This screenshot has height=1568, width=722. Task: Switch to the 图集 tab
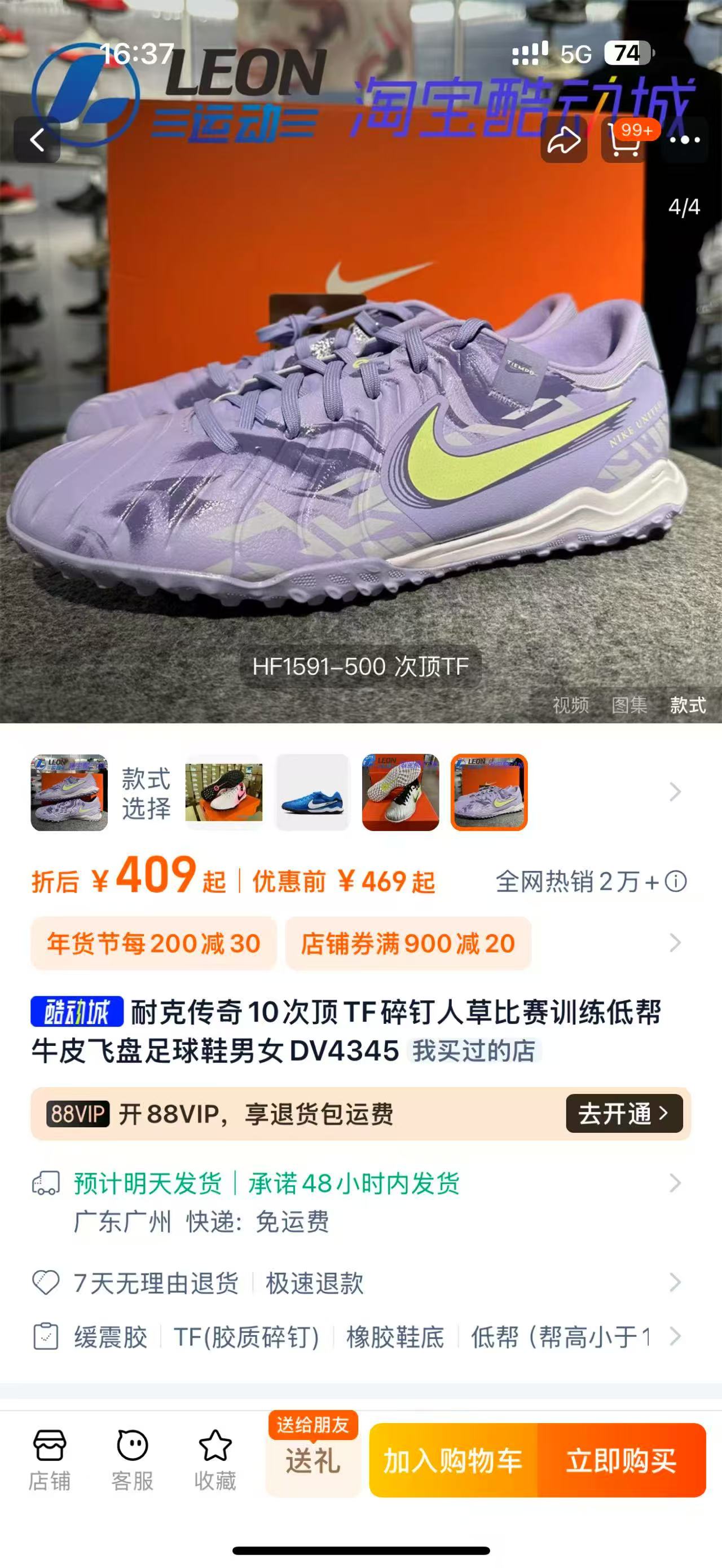(x=629, y=705)
